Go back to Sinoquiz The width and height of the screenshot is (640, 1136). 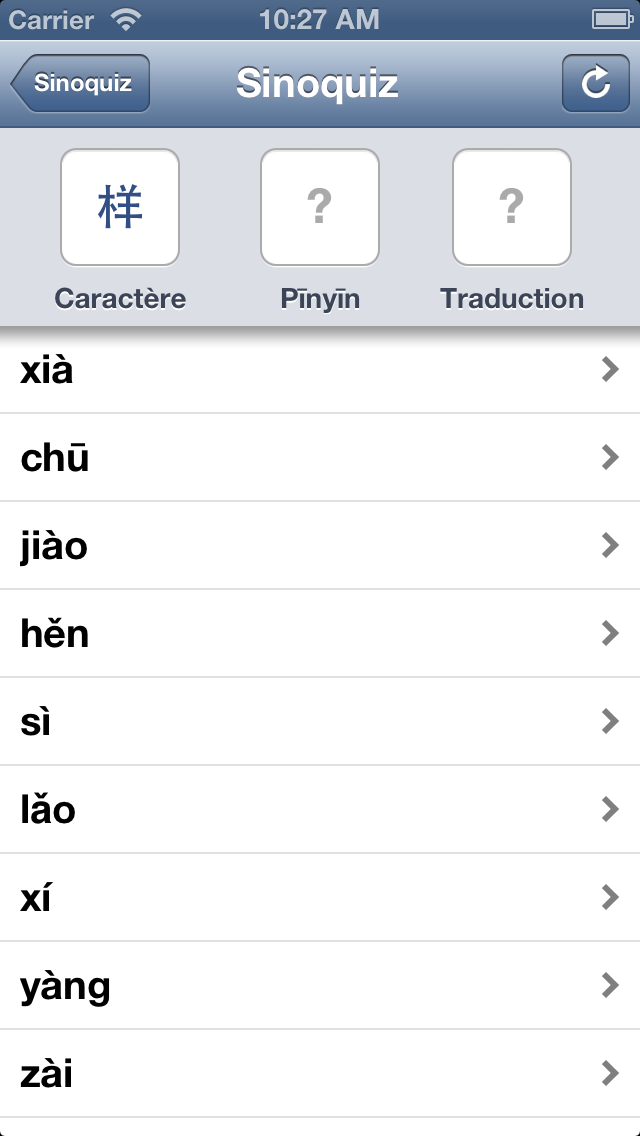pos(80,83)
